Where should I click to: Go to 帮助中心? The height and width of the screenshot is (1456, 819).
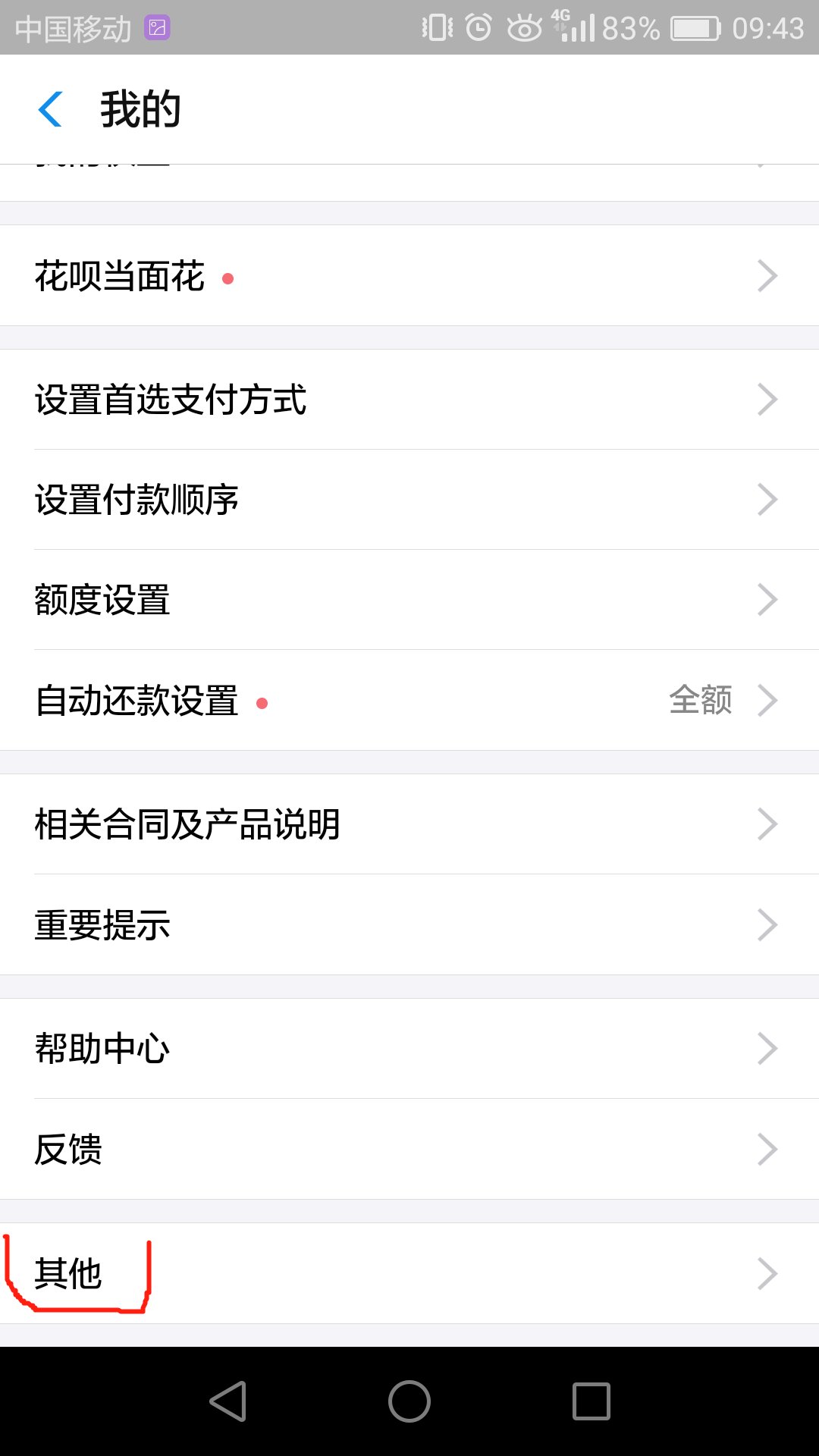(x=409, y=1049)
